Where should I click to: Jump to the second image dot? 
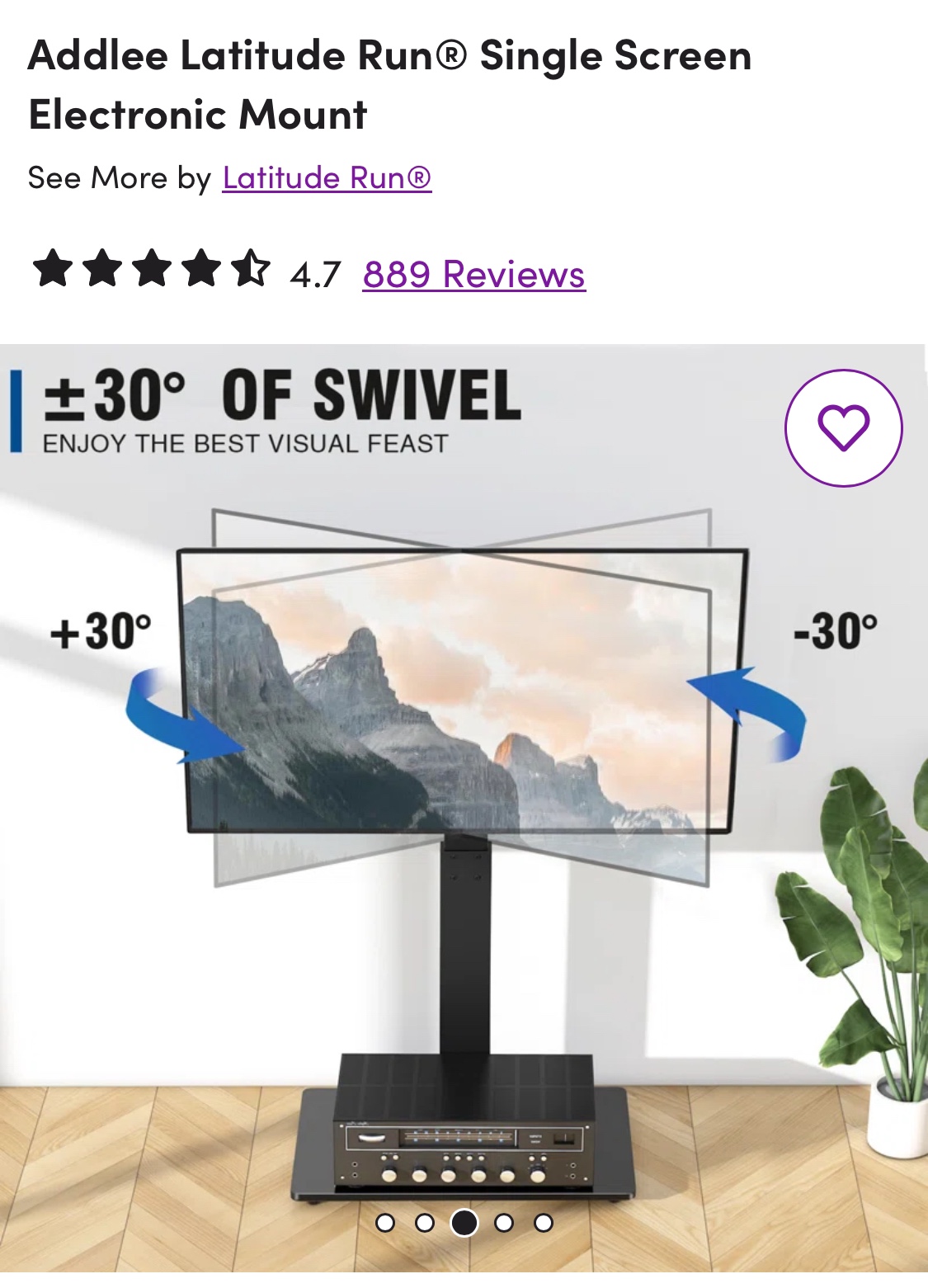(425, 1223)
